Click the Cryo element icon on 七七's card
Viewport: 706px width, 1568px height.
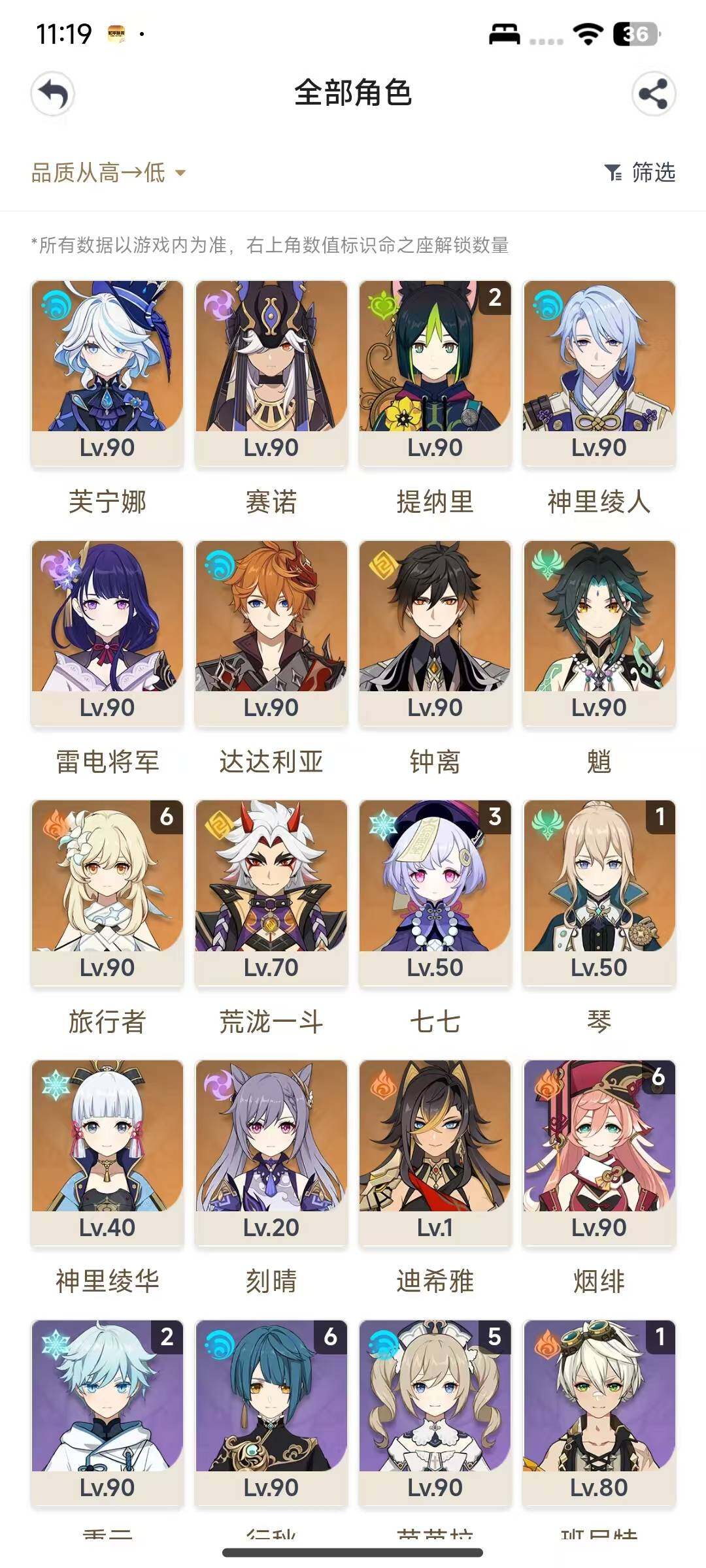pyautogui.click(x=384, y=825)
